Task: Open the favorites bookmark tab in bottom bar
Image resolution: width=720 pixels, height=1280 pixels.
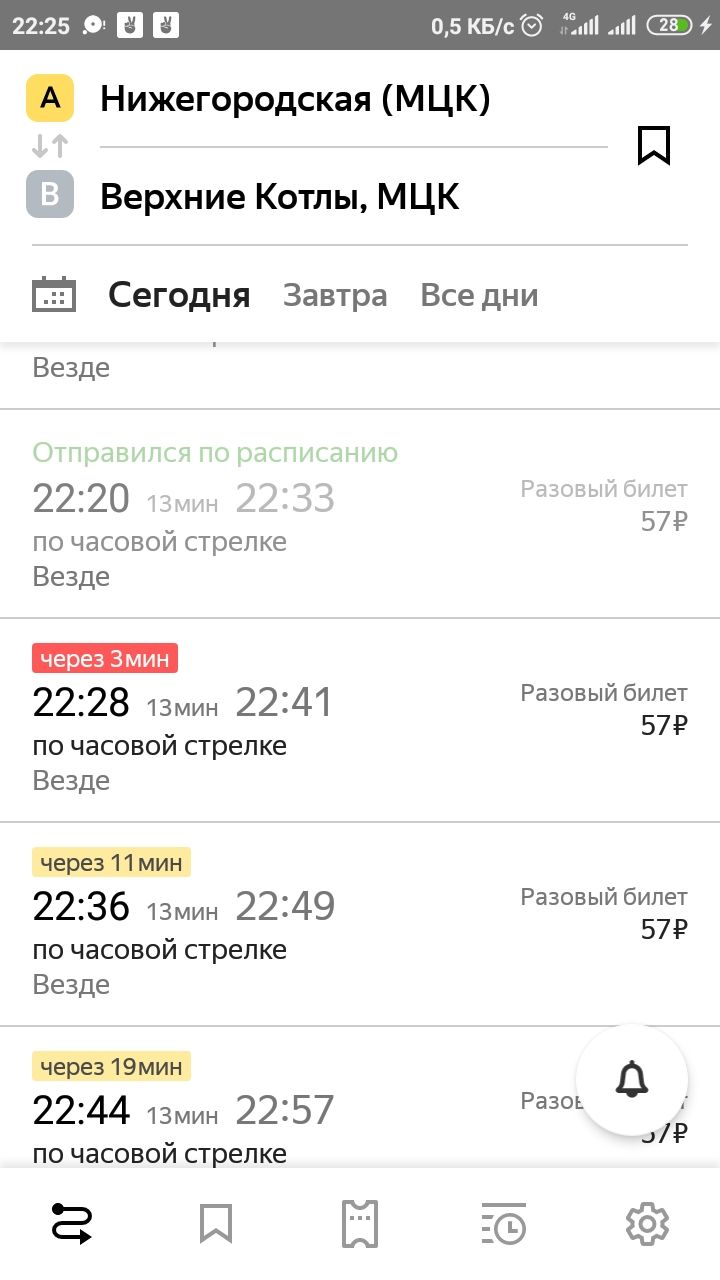Action: pos(216,1224)
